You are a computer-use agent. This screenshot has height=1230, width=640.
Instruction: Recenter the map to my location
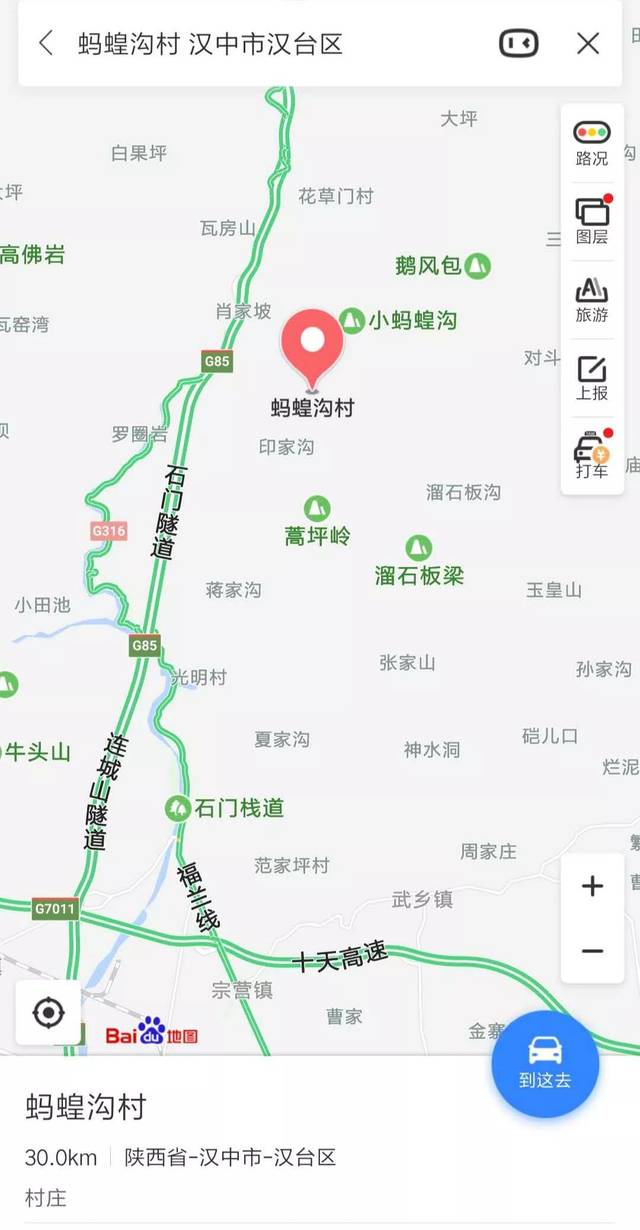coord(48,1013)
